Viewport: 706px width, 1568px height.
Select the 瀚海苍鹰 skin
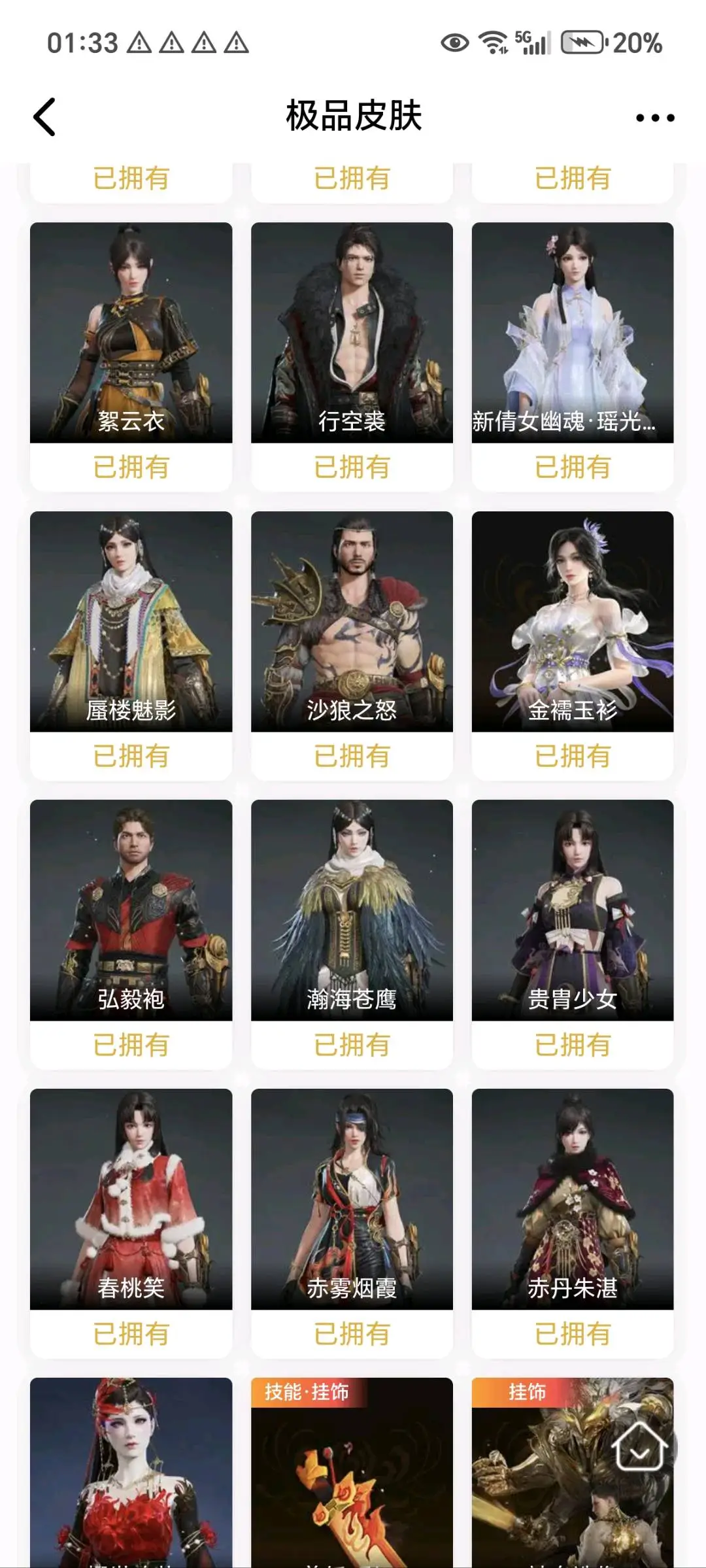(352, 934)
